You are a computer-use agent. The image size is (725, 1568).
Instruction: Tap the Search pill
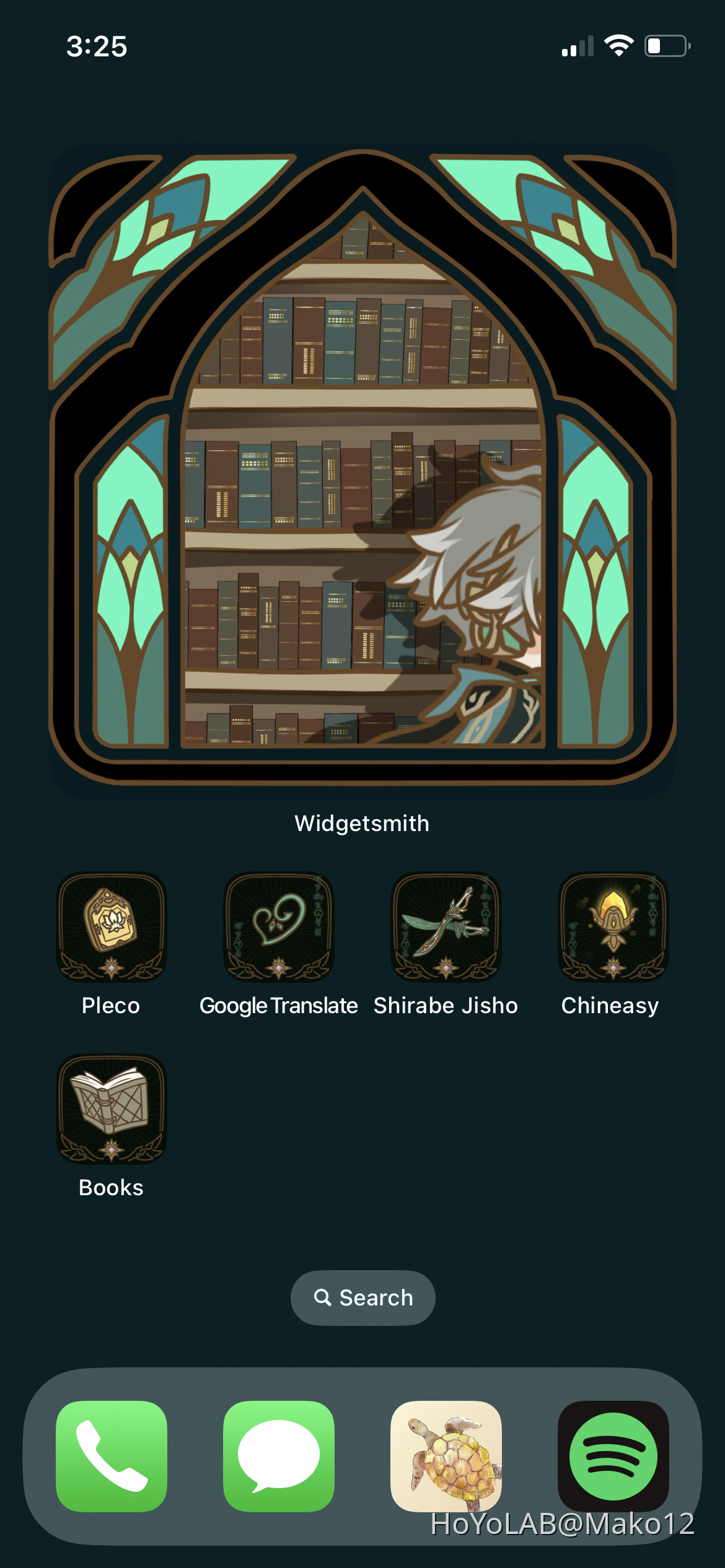click(363, 1297)
